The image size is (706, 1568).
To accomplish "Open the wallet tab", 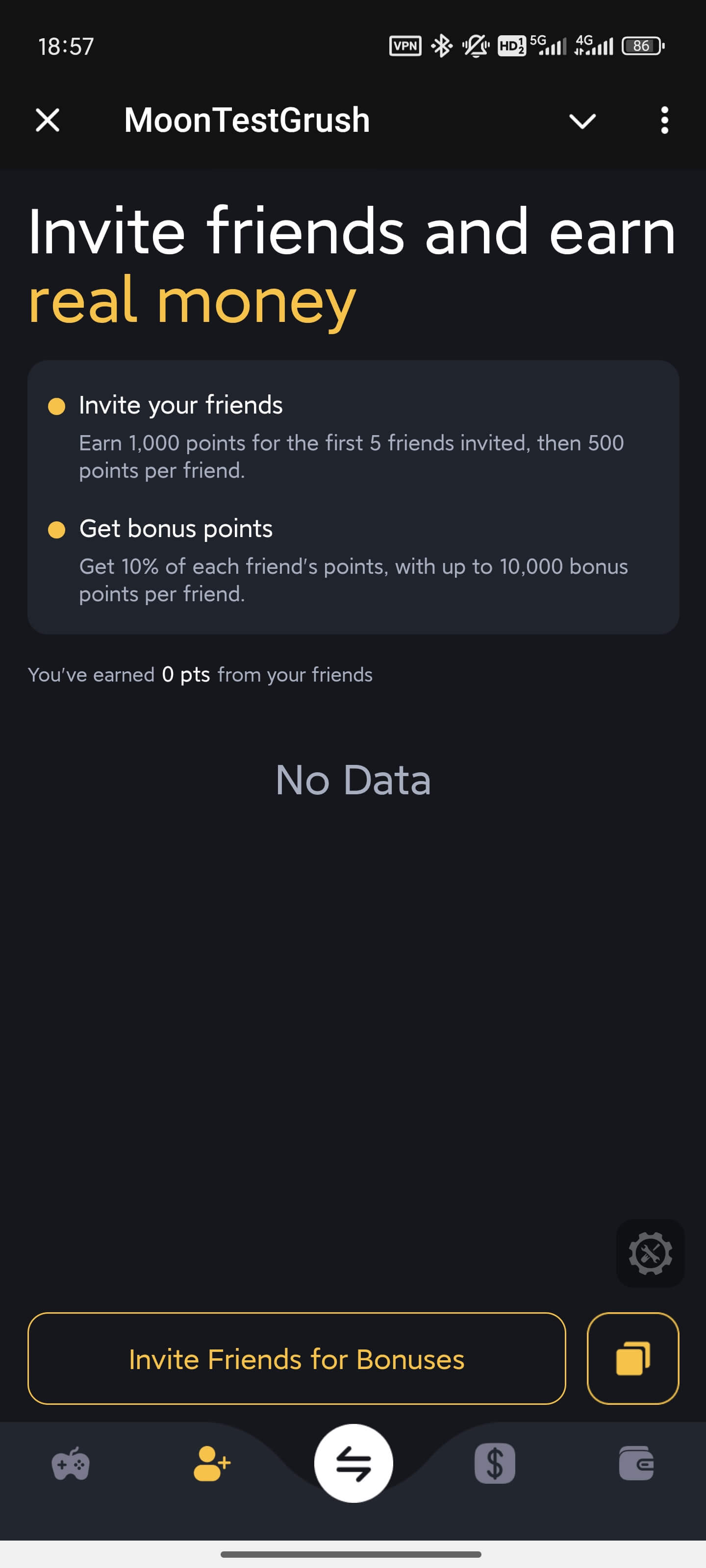I will pos(636,1463).
